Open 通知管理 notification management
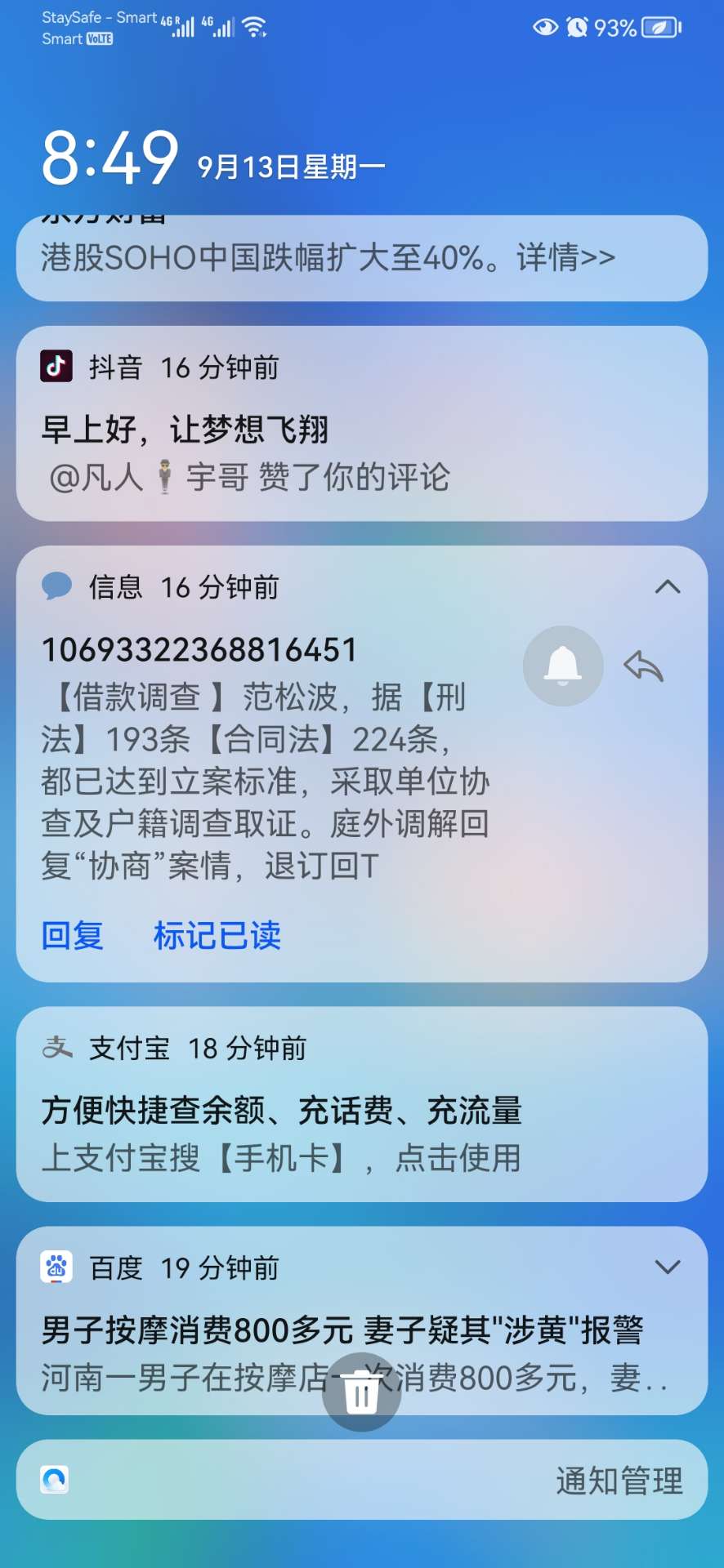Image resolution: width=724 pixels, height=1568 pixels. pos(619,1481)
